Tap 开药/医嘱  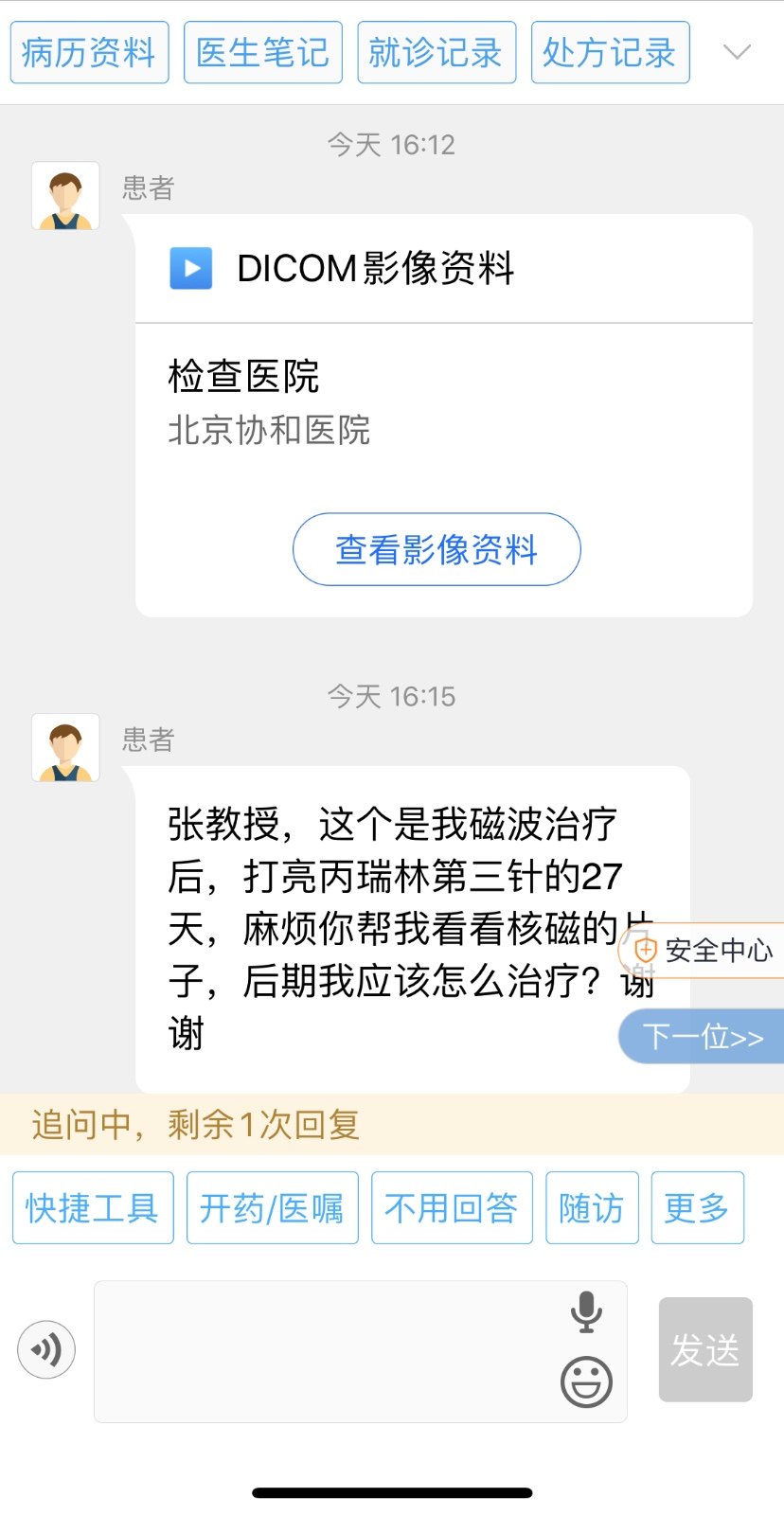273,1207
